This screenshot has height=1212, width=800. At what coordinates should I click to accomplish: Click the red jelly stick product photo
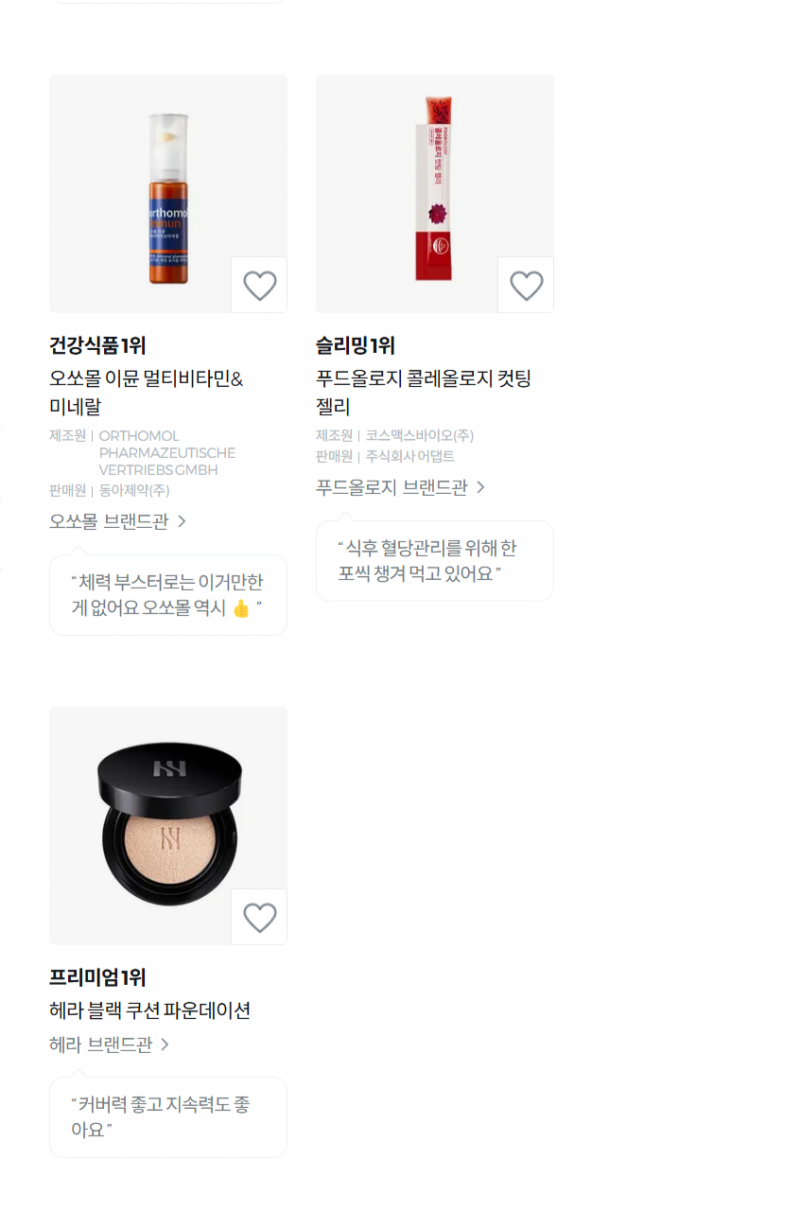coord(434,194)
